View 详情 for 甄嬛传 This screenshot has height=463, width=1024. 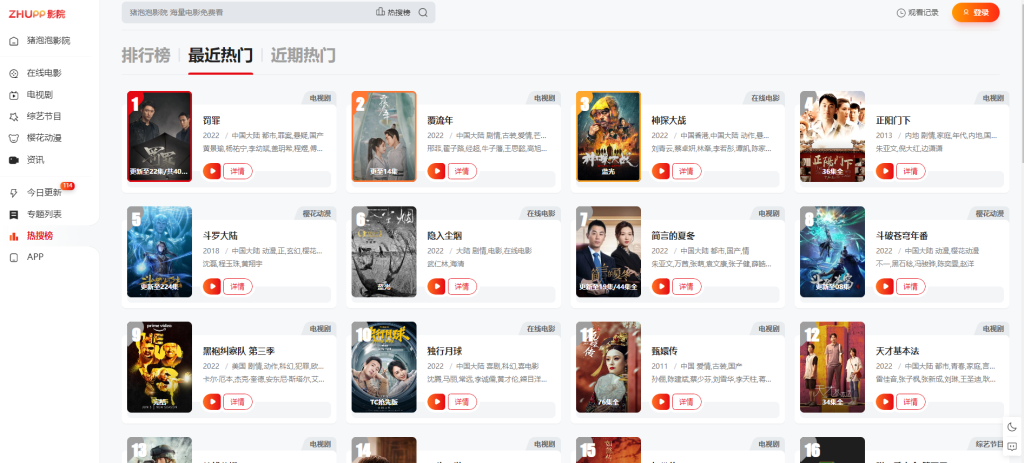(x=686, y=401)
